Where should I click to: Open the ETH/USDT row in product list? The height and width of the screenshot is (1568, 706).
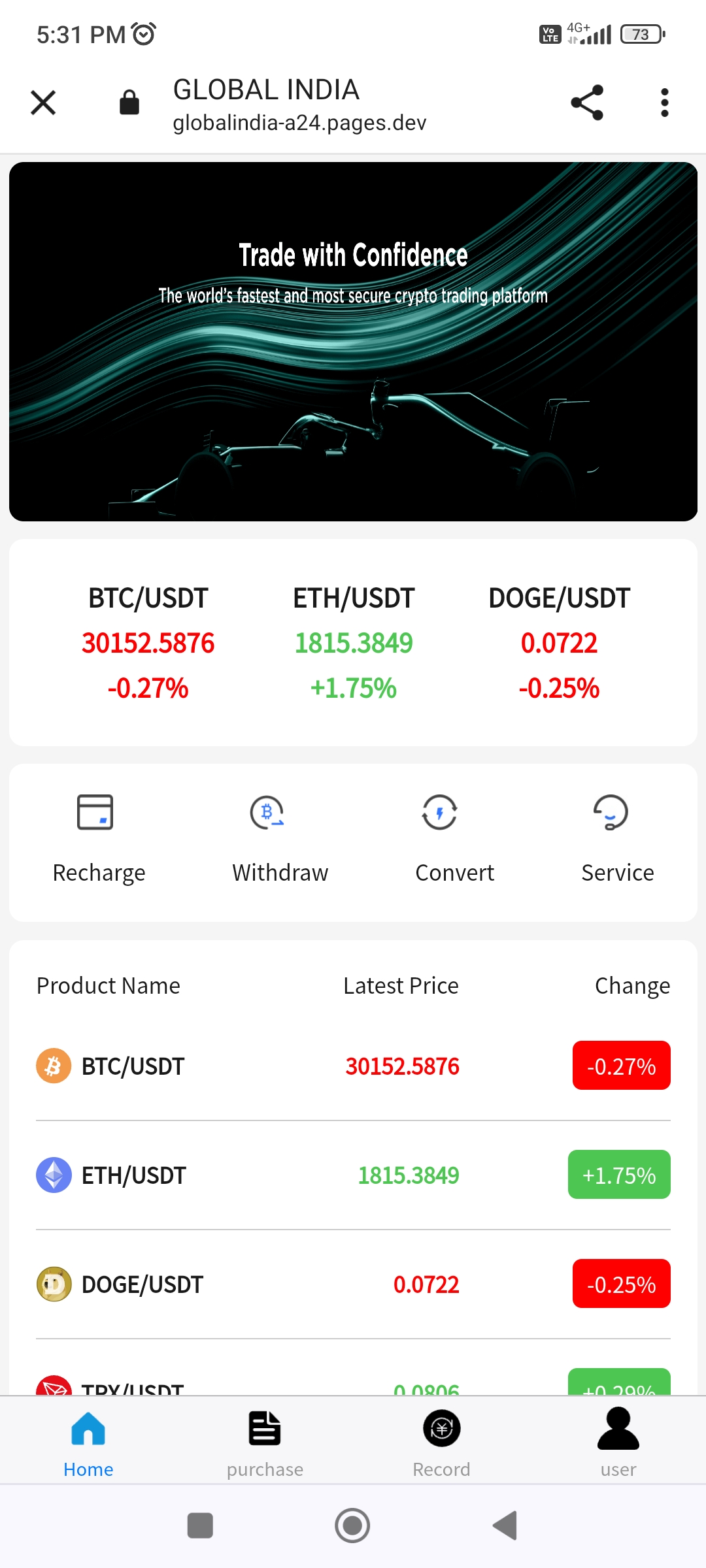click(353, 1175)
